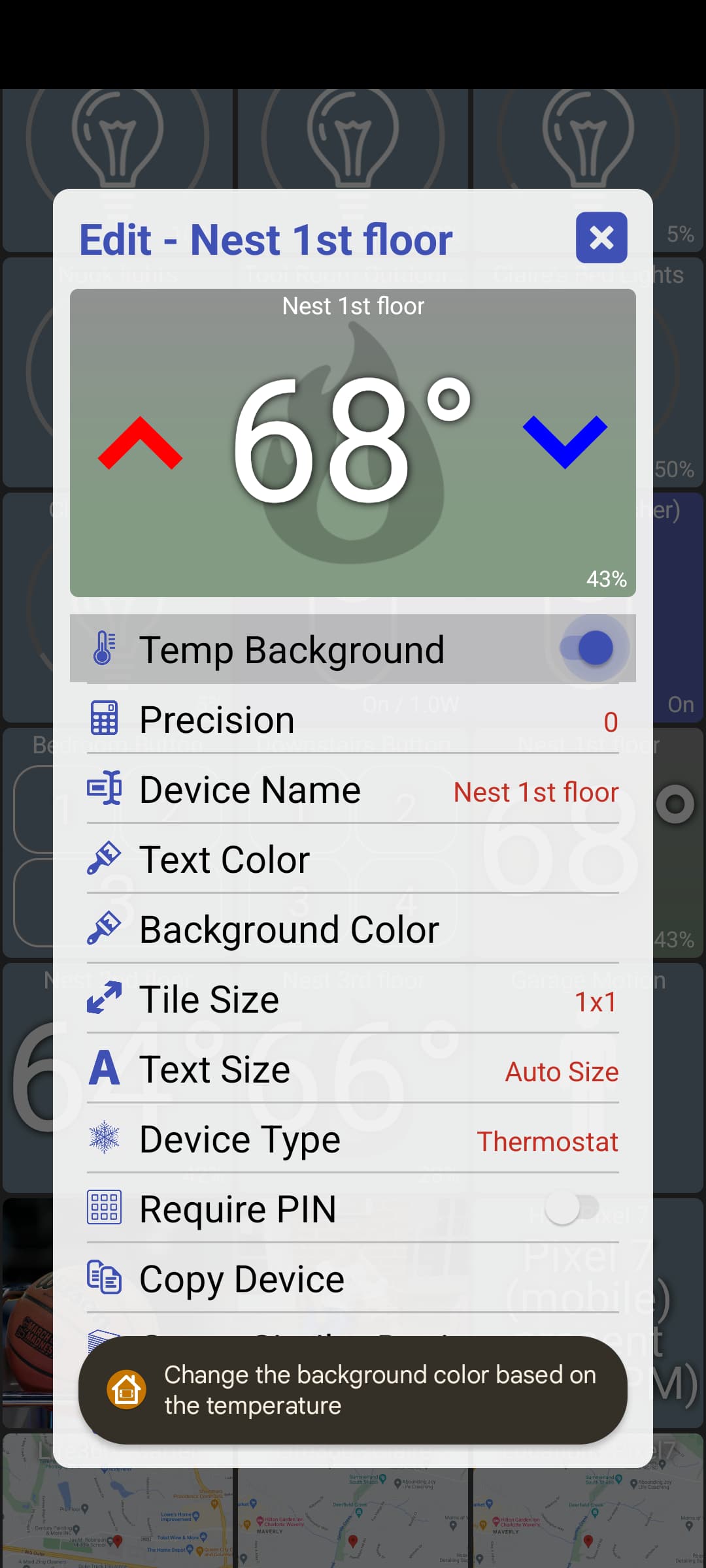
Task: Select Copy Device
Action: click(353, 1279)
